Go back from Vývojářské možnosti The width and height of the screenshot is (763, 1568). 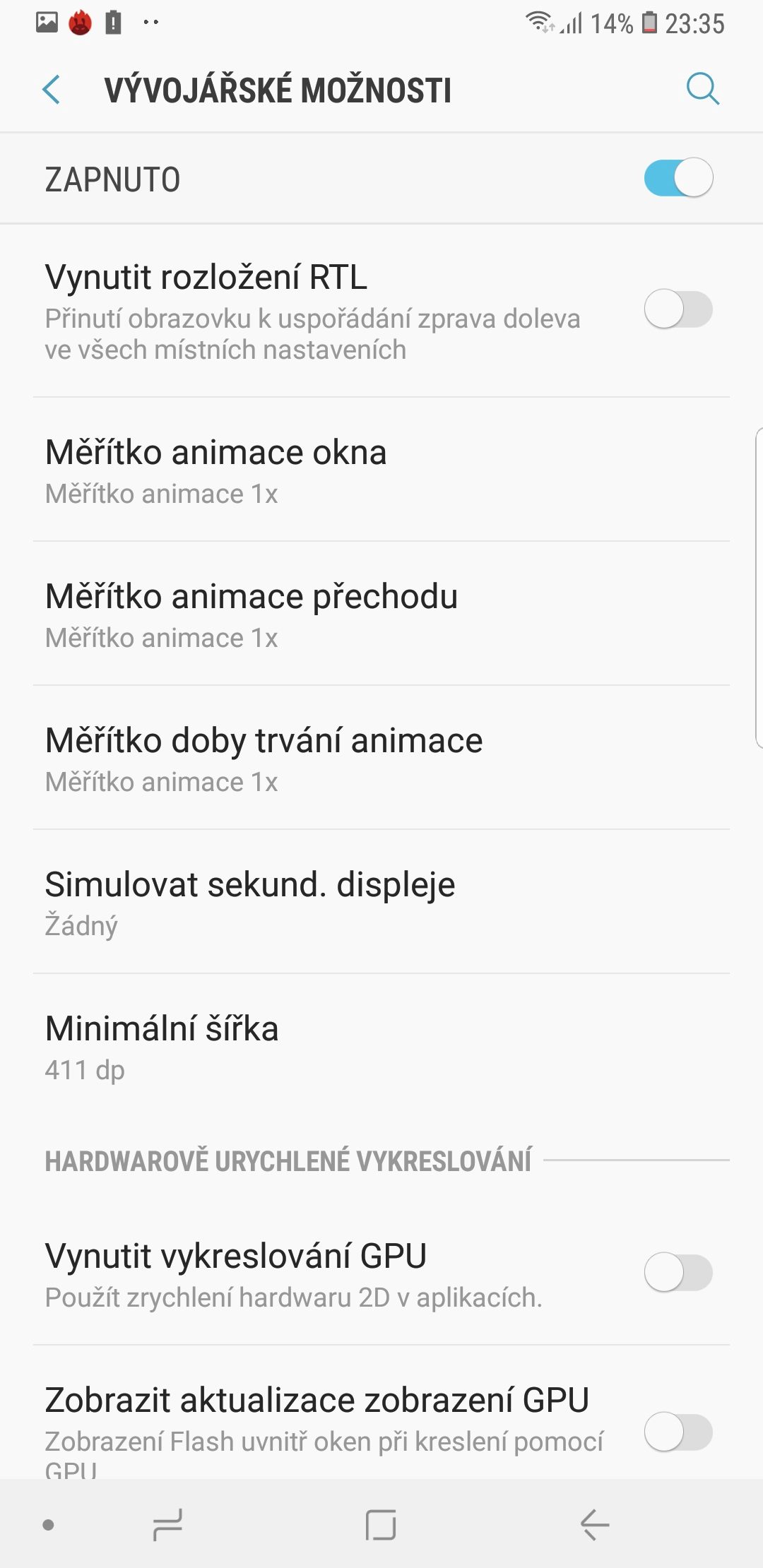coord(52,90)
